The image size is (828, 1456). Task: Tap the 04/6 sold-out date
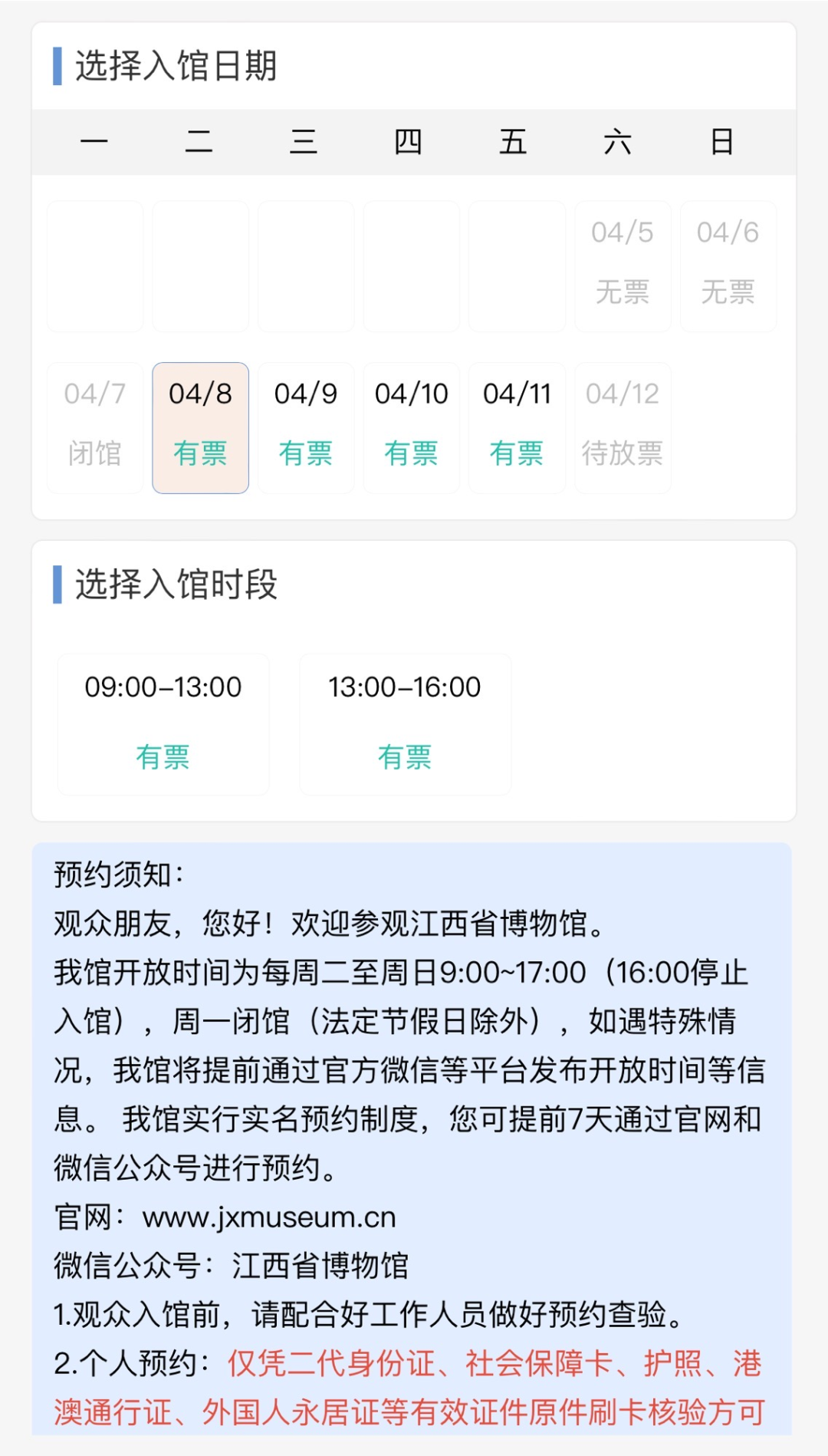728,266
